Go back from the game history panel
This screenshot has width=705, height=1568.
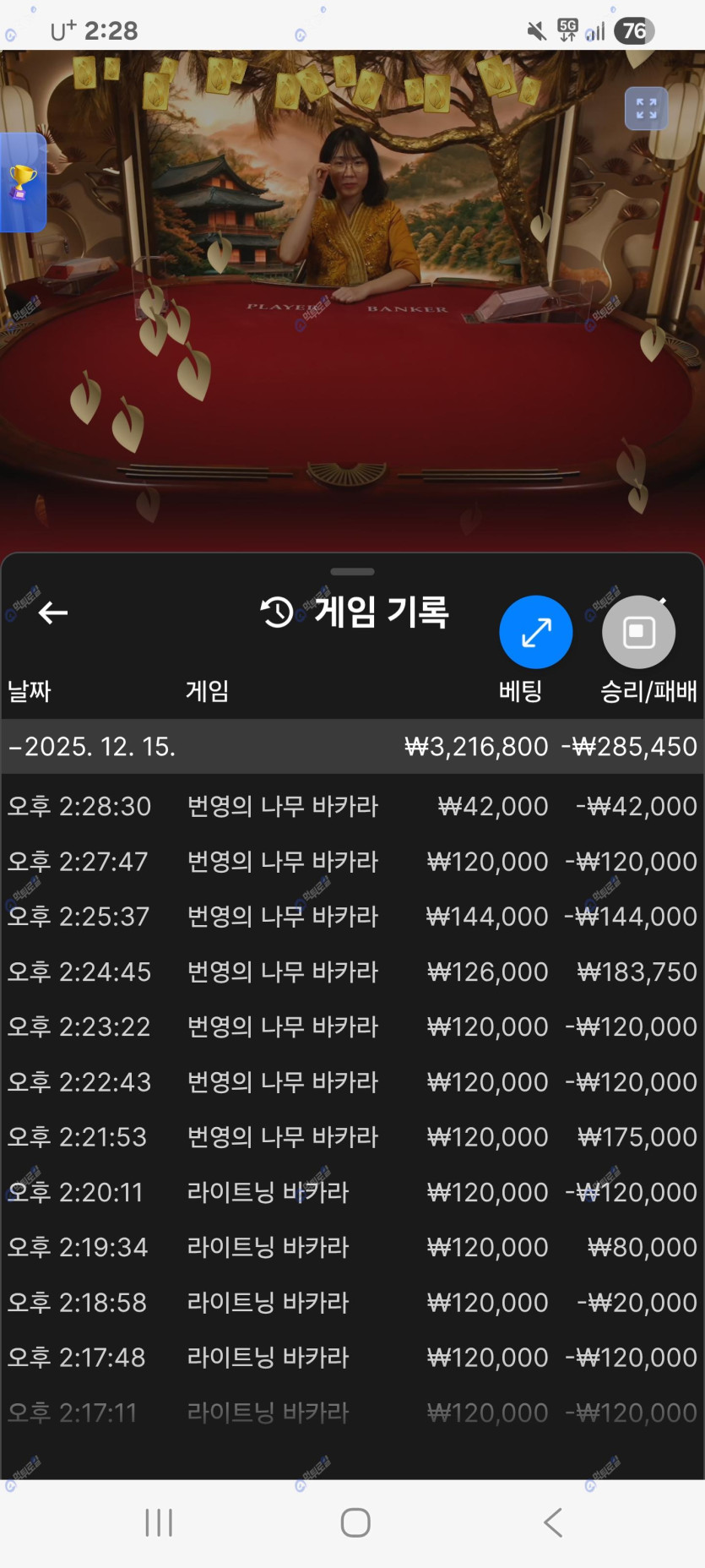[53, 612]
